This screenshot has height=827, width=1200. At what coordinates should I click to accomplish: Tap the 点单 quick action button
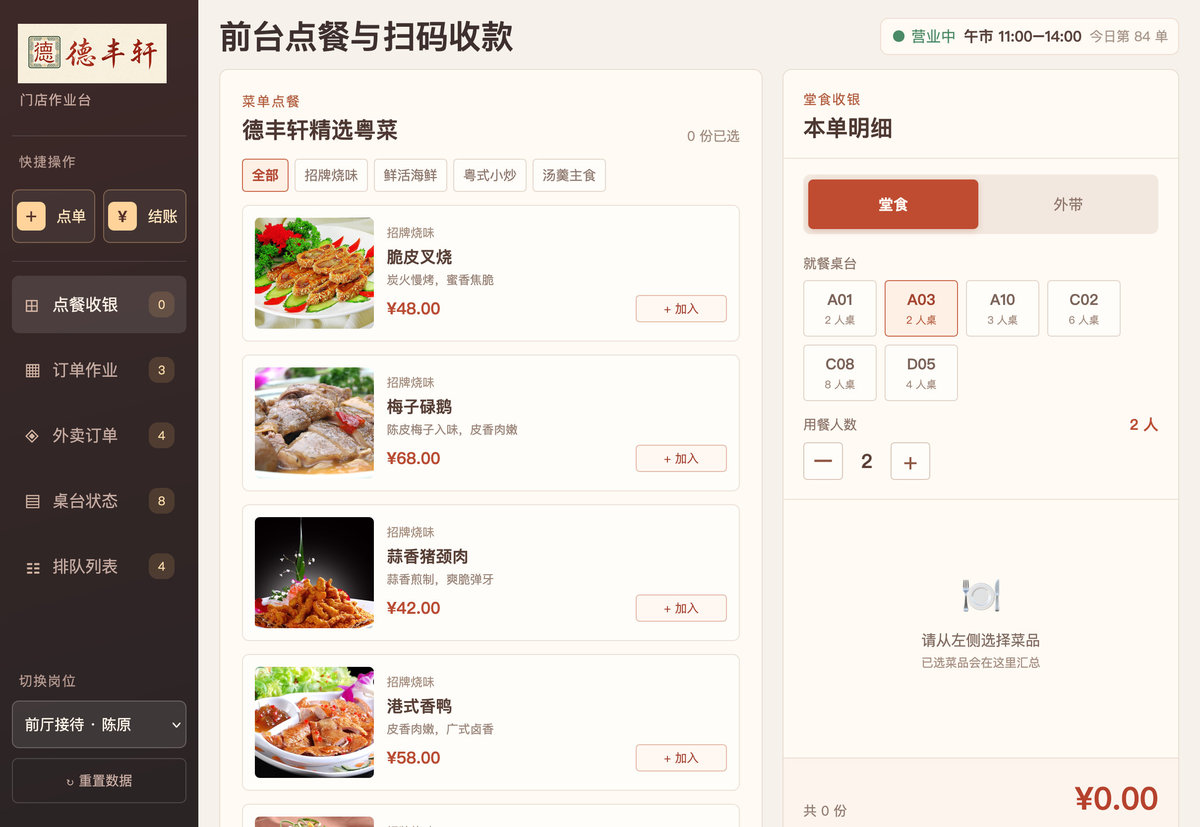[53, 216]
